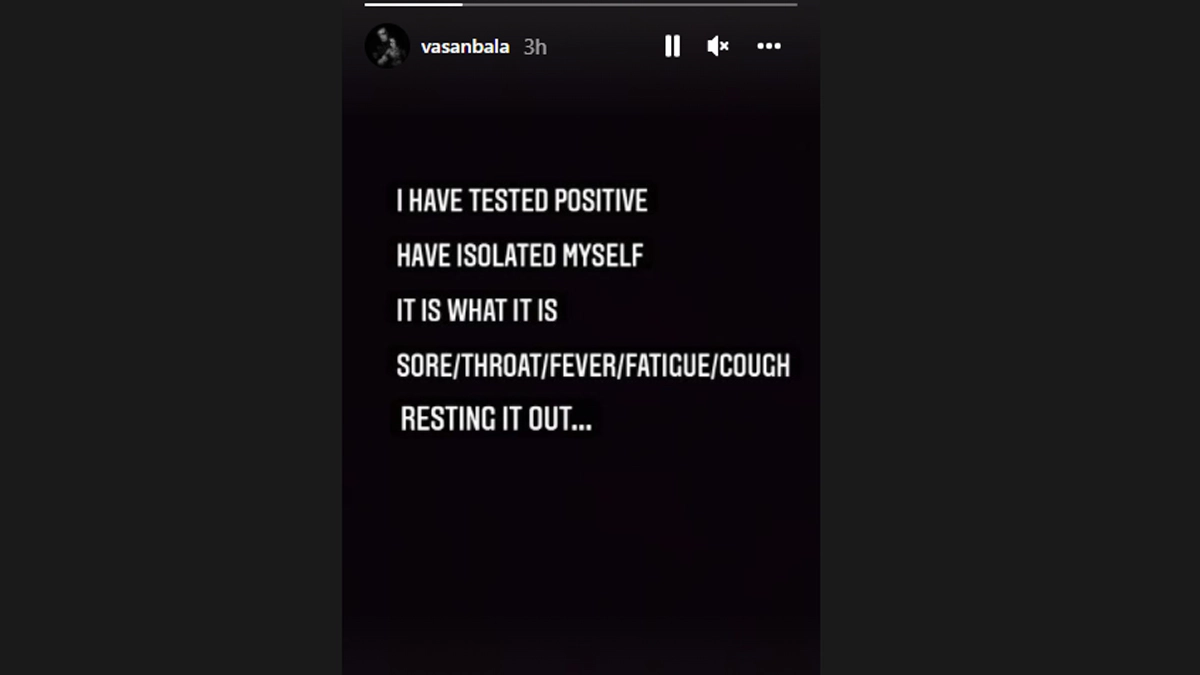Pause the story playback
This screenshot has width=1200, height=675.
tap(672, 46)
